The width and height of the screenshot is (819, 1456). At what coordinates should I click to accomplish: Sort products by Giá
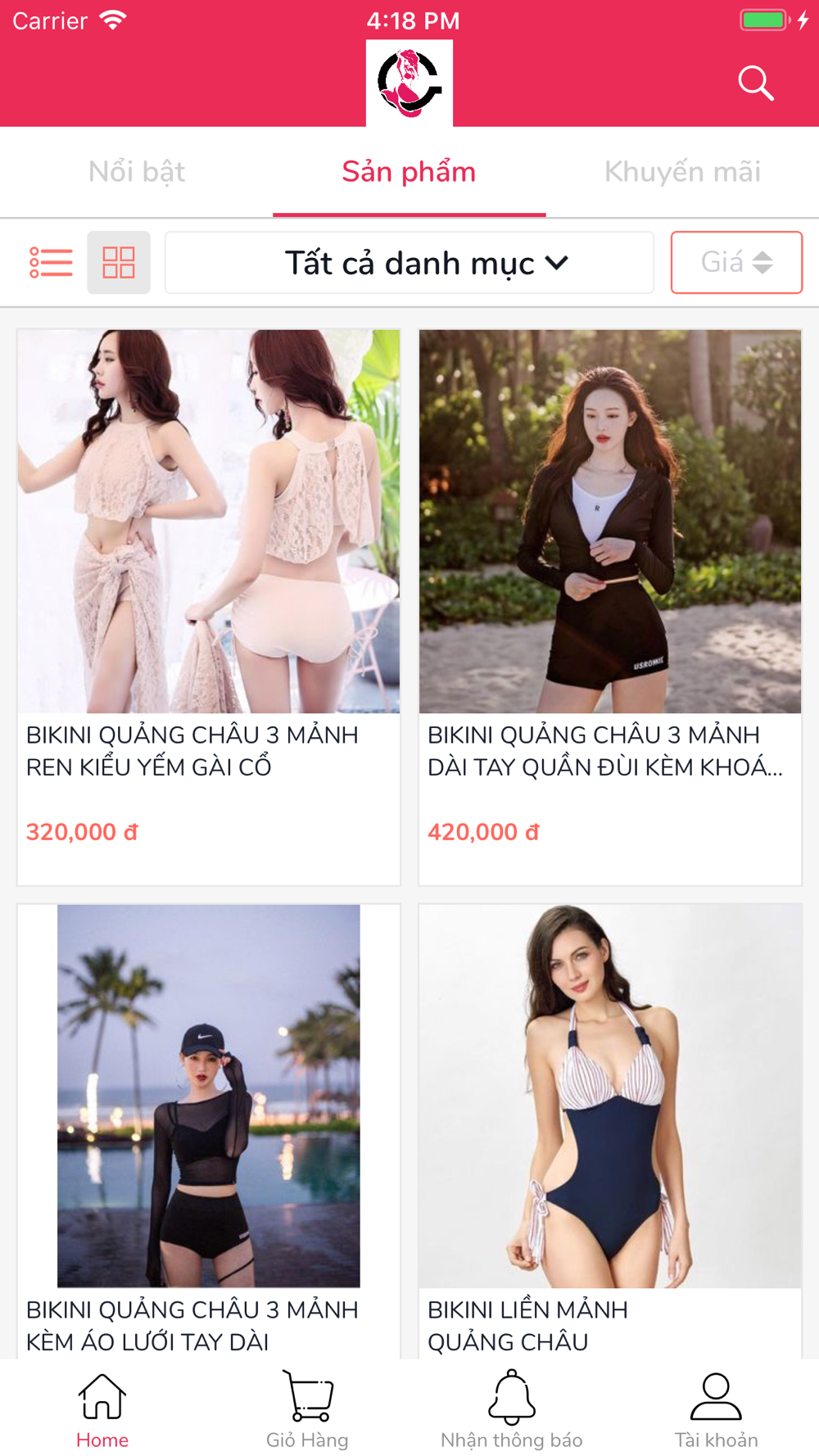click(735, 262)
